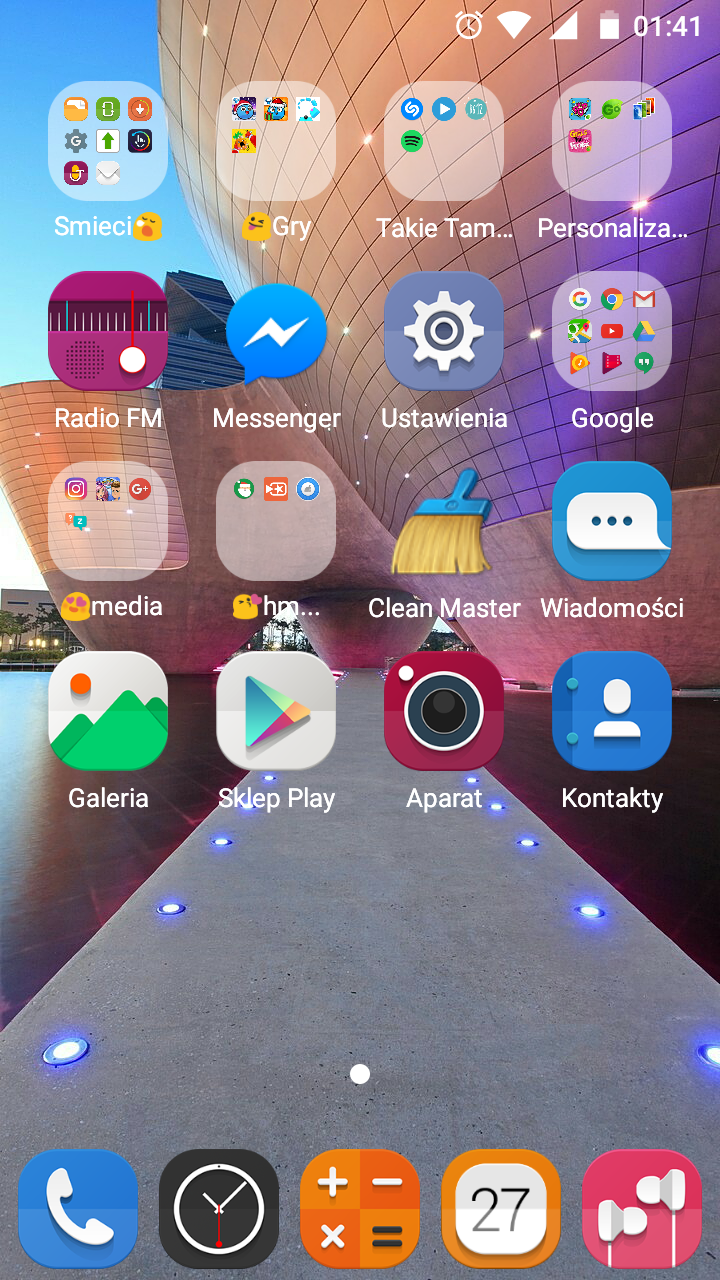Open the Google folder
Image resolution: width=720 pixels, height=1280 pixels.
coord(612,331)
